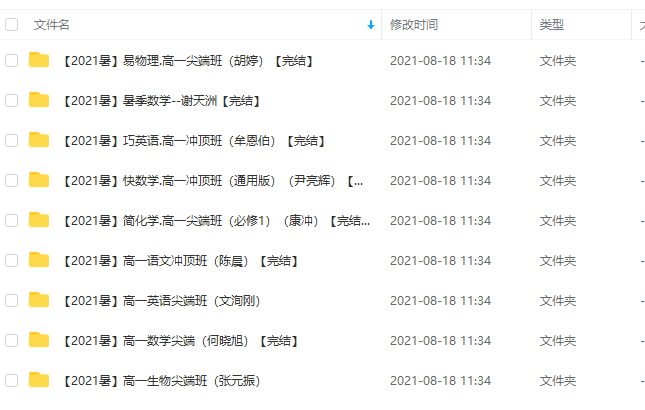Tick the checkbox for 简化学 folder
The width and height of the screenshot is (645, 410).
point(11,221)
